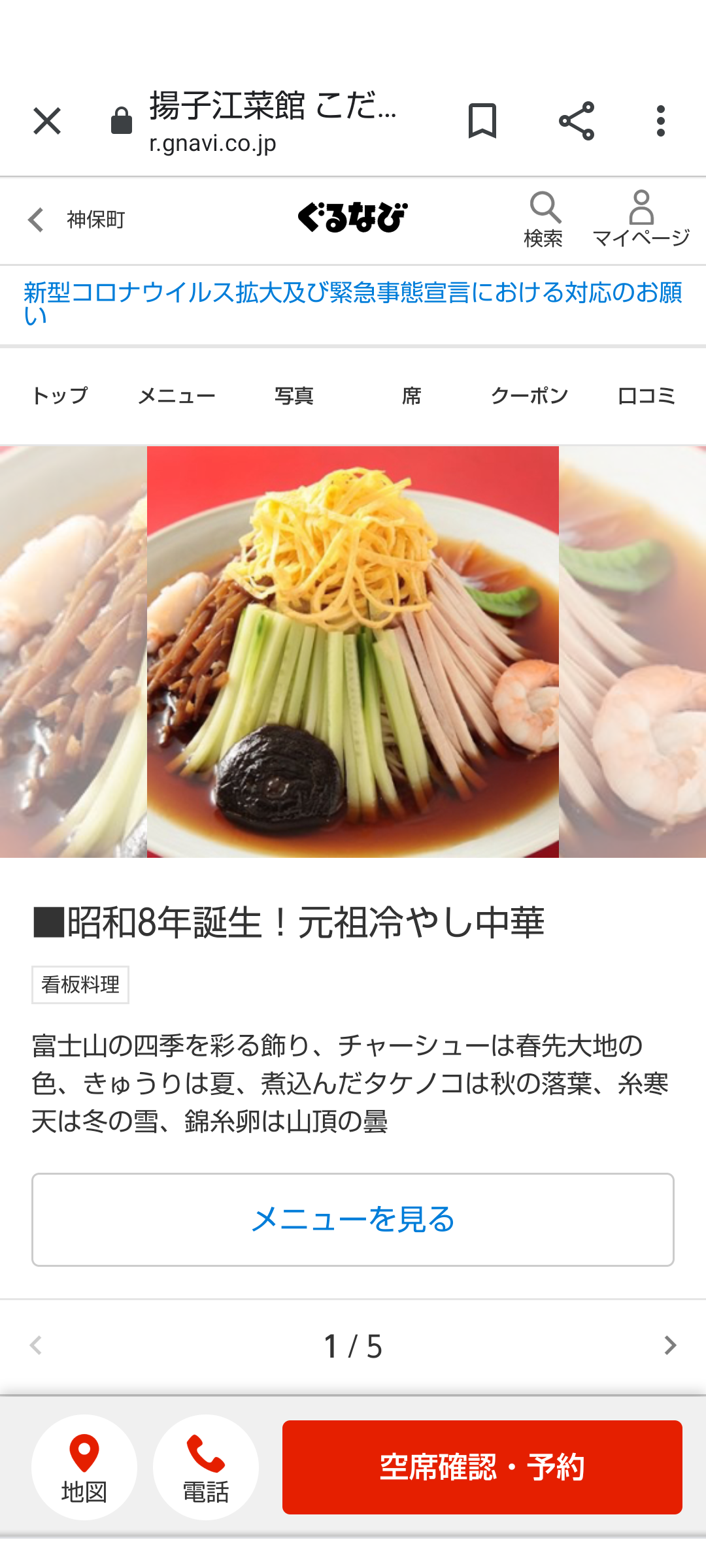Viewport: 706px width, 1568px height.
Task: Open the coronavirus response notice link
Action: click(353, 303)
